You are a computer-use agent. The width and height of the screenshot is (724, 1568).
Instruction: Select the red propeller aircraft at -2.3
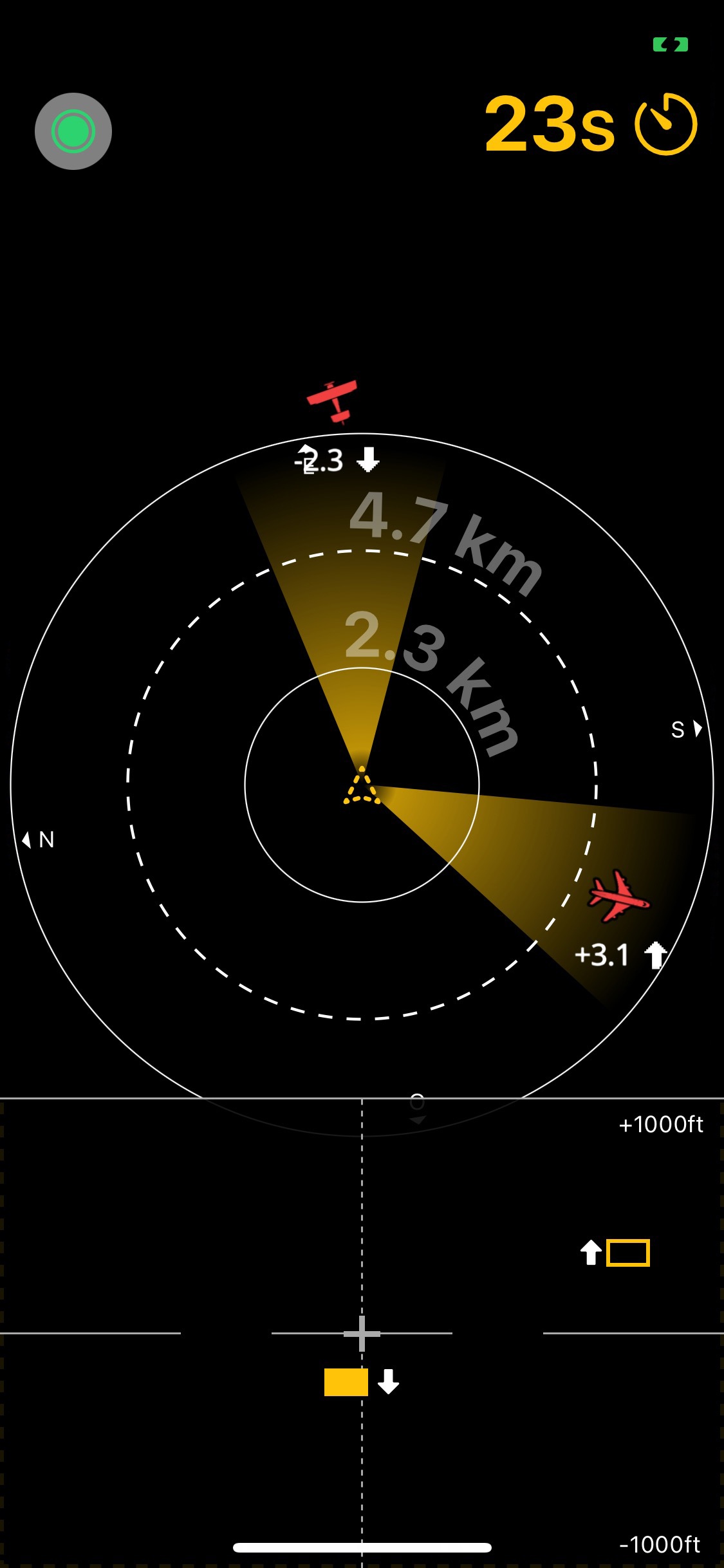coord(333,400)
